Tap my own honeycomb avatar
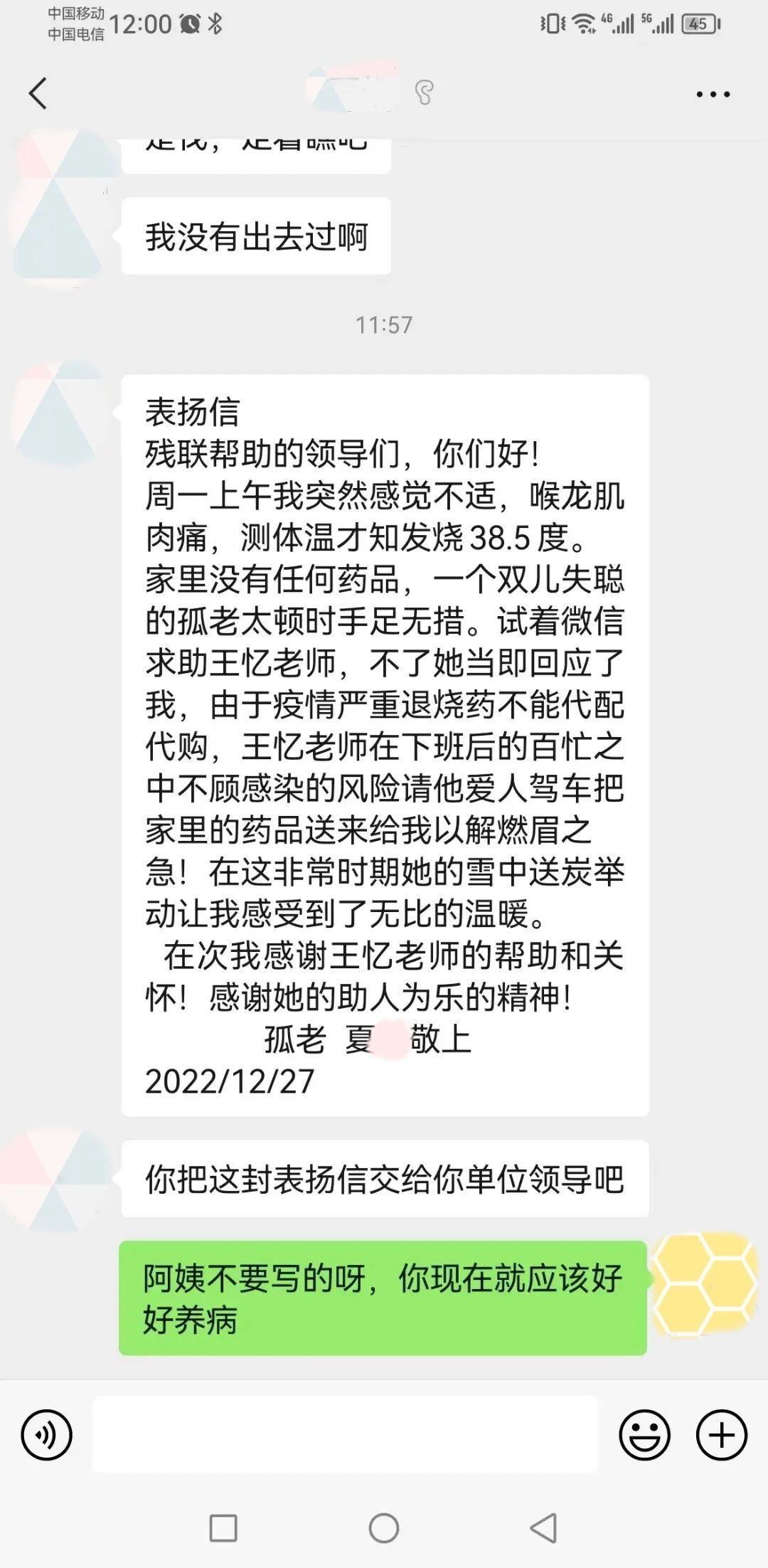Screen dimensions: 768x1568 tap(704, 1283)
